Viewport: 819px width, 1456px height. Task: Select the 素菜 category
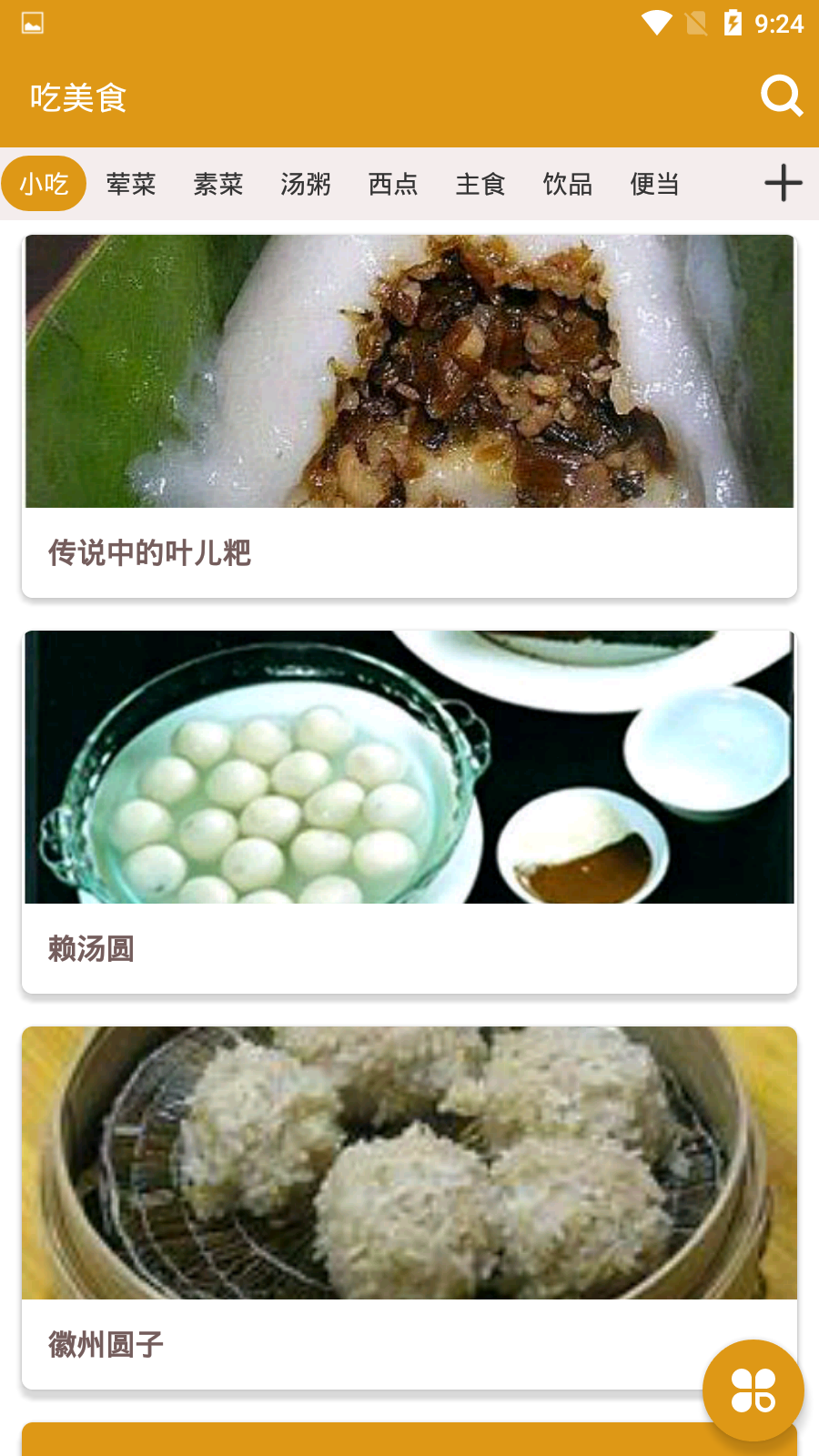pyautogui.click(x=217, y=183)
